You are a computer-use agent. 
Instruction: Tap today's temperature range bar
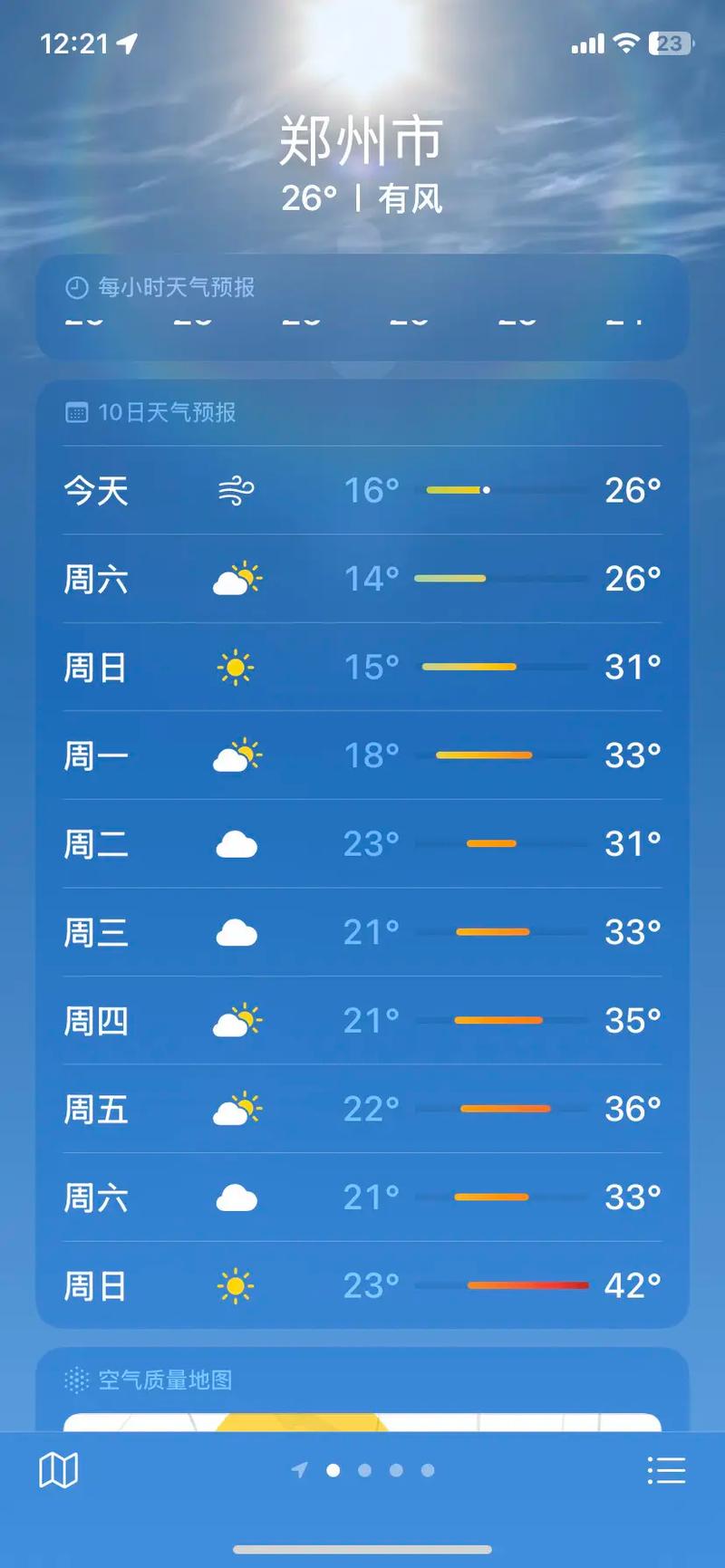pyautogui.click(x=503, y=490)
